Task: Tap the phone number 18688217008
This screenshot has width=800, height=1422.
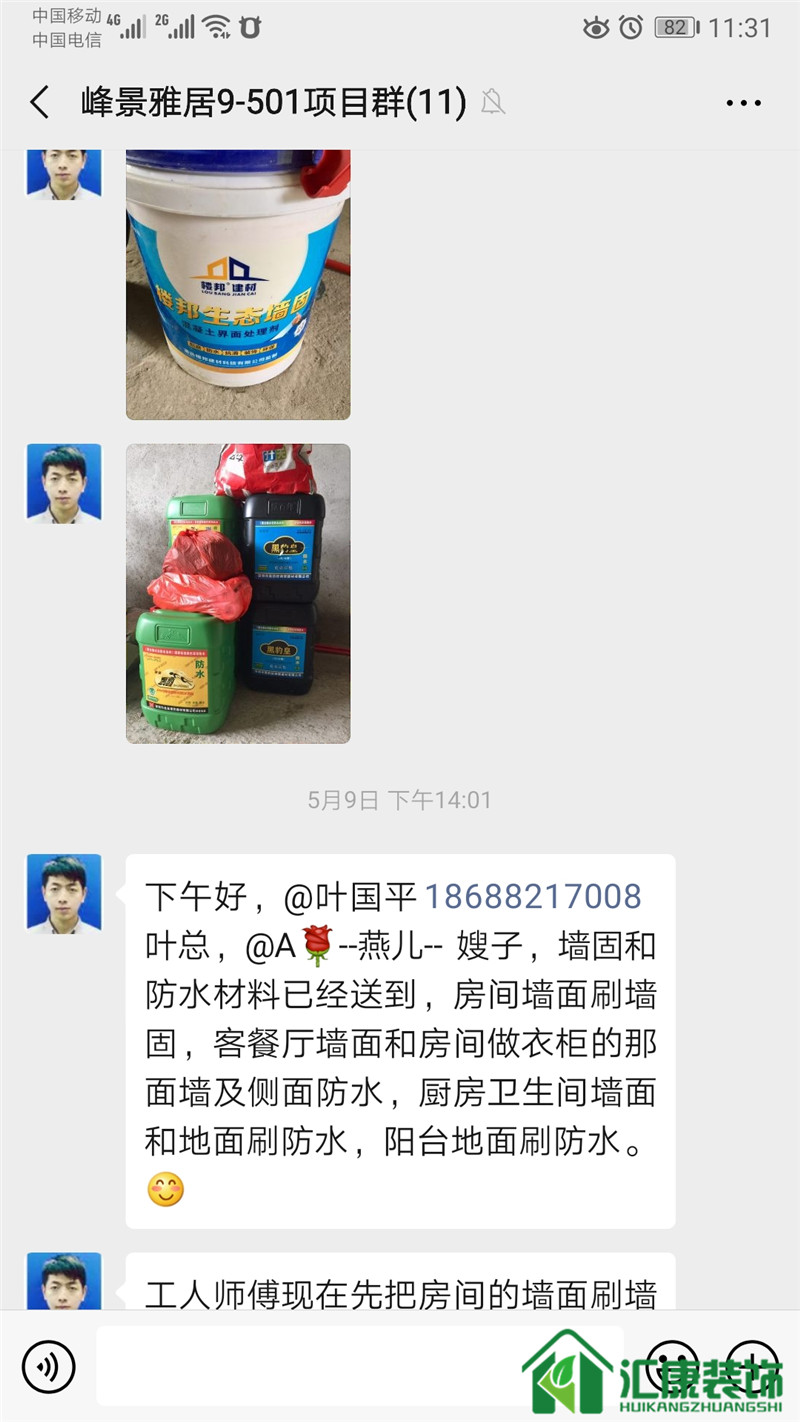Action: tap(533, 896)
